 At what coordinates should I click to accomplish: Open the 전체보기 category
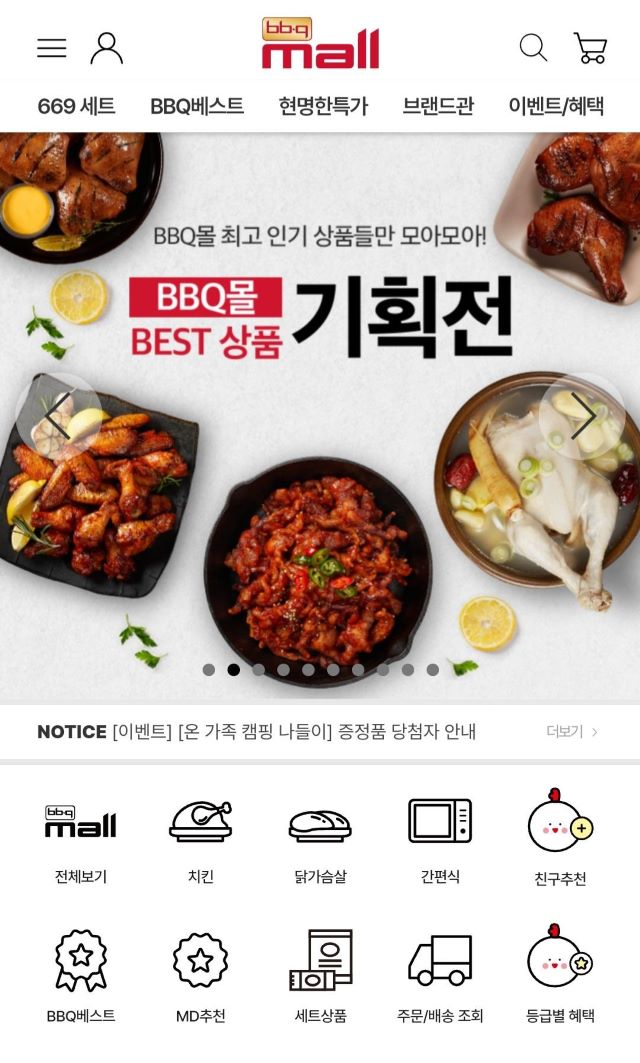(x=80, y=840)
